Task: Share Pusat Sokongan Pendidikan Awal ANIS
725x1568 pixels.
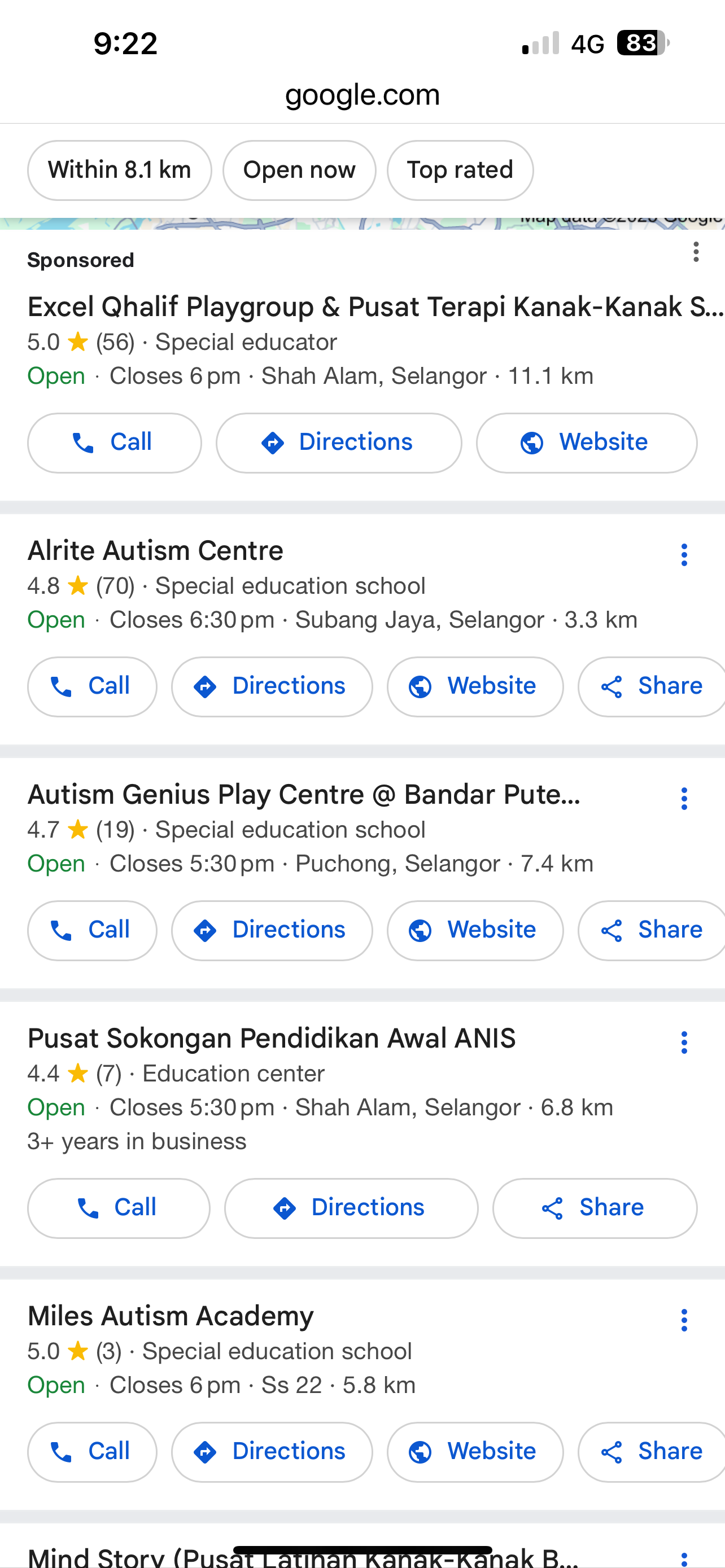Action: [x=595, y=1208]
